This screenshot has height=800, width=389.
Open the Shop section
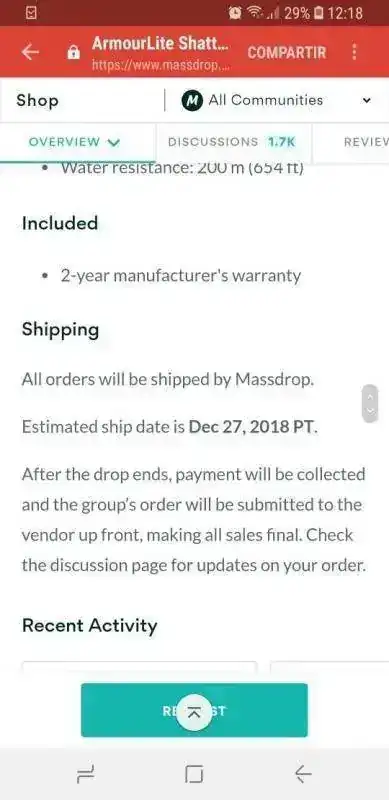(37, 100)
